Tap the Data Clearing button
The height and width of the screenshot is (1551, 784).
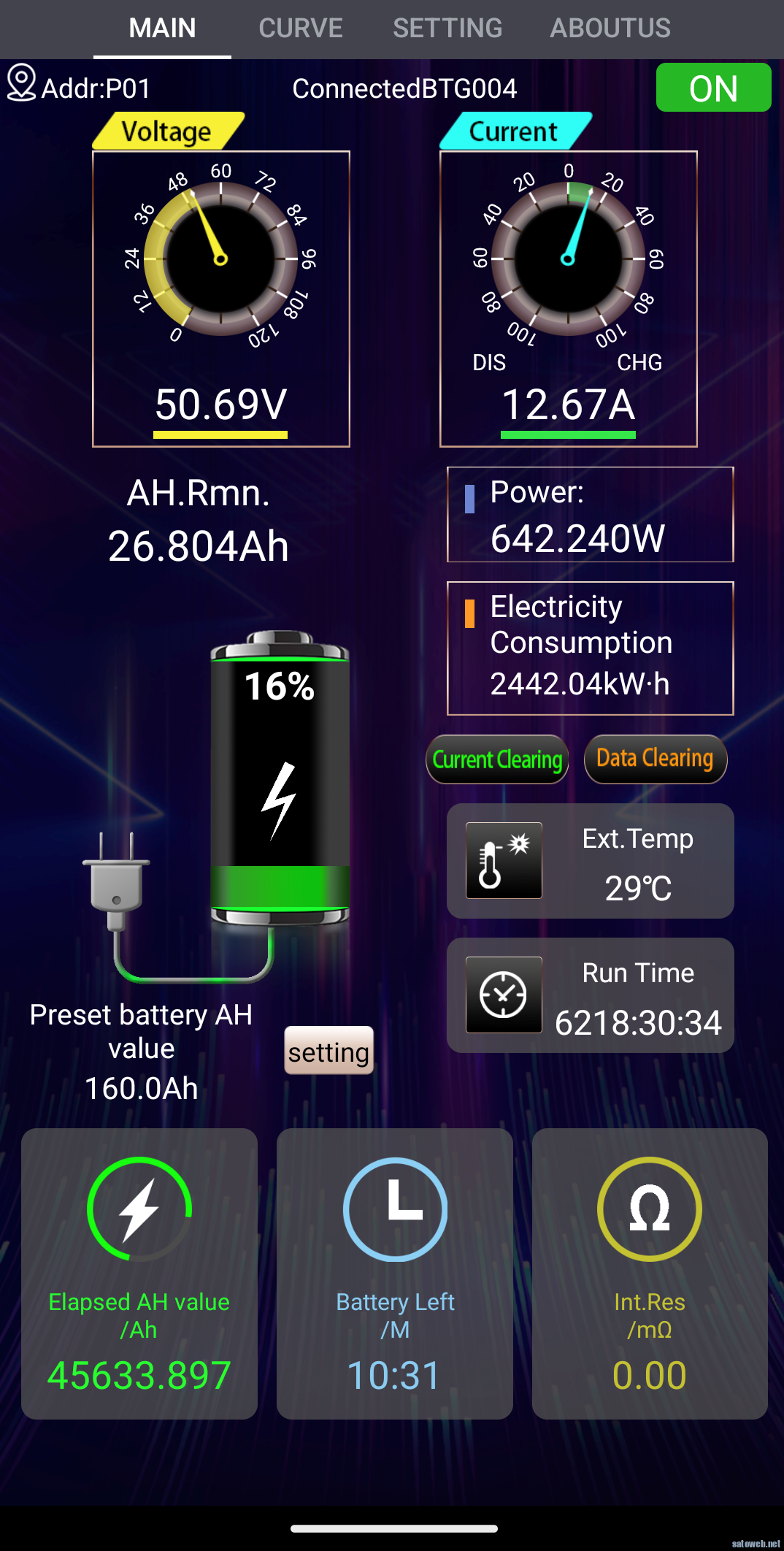(x=655, y=759)
